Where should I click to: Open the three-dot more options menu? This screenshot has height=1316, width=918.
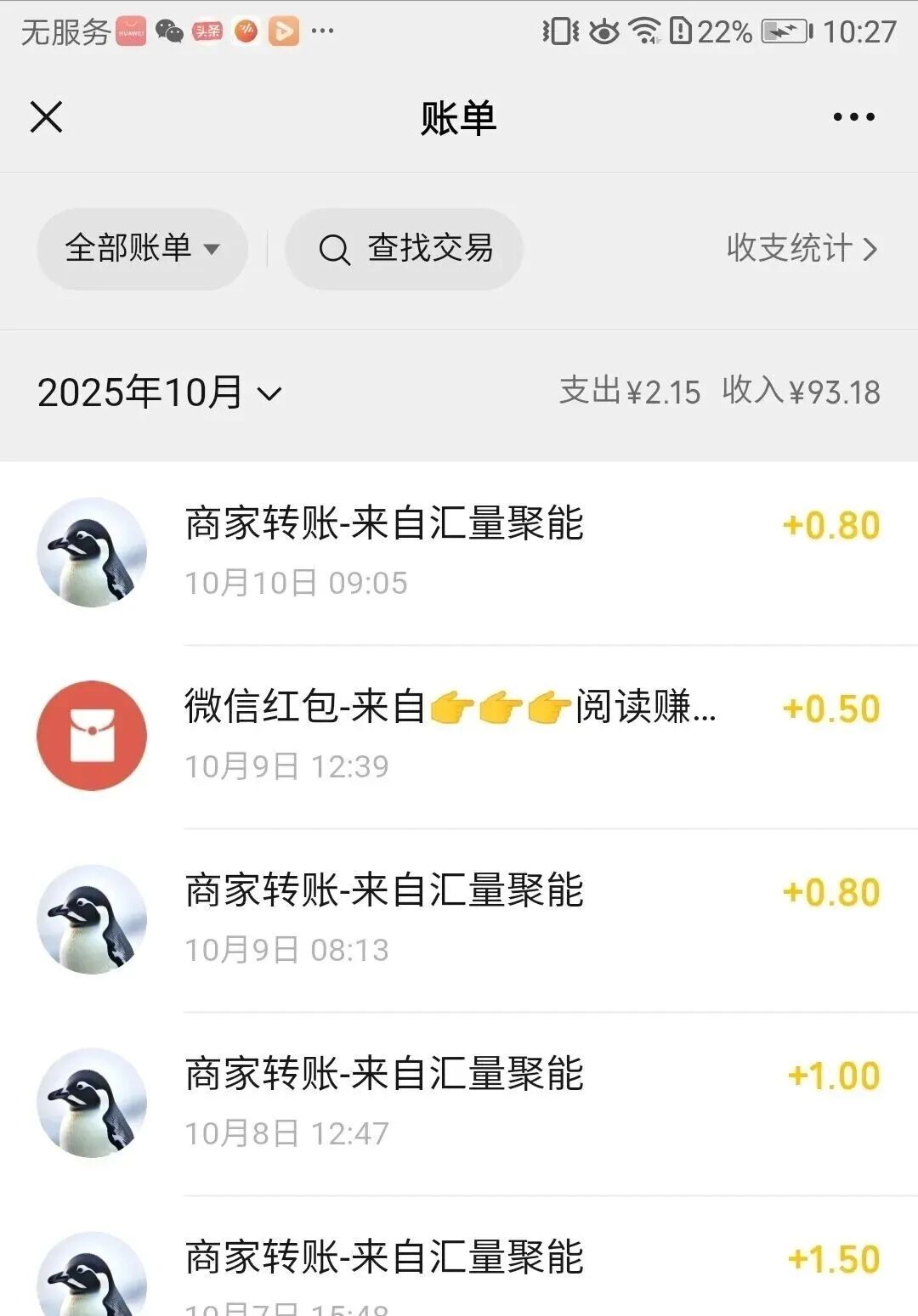(853, 117)
